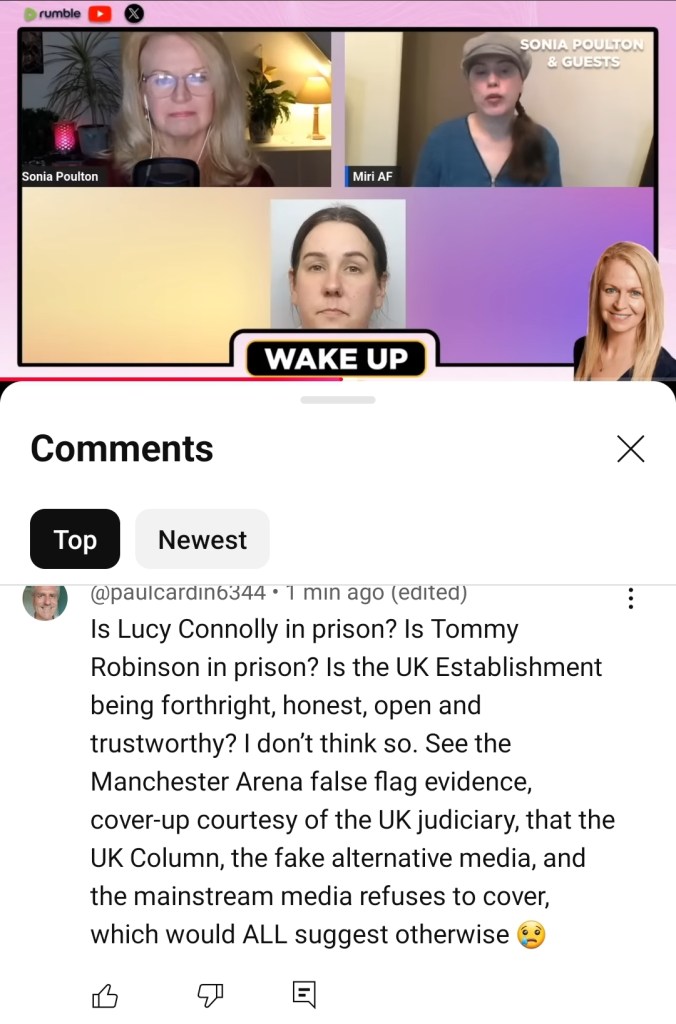
Task: Open paulcardin6344's profile avatar
Action: pos(45,601)
